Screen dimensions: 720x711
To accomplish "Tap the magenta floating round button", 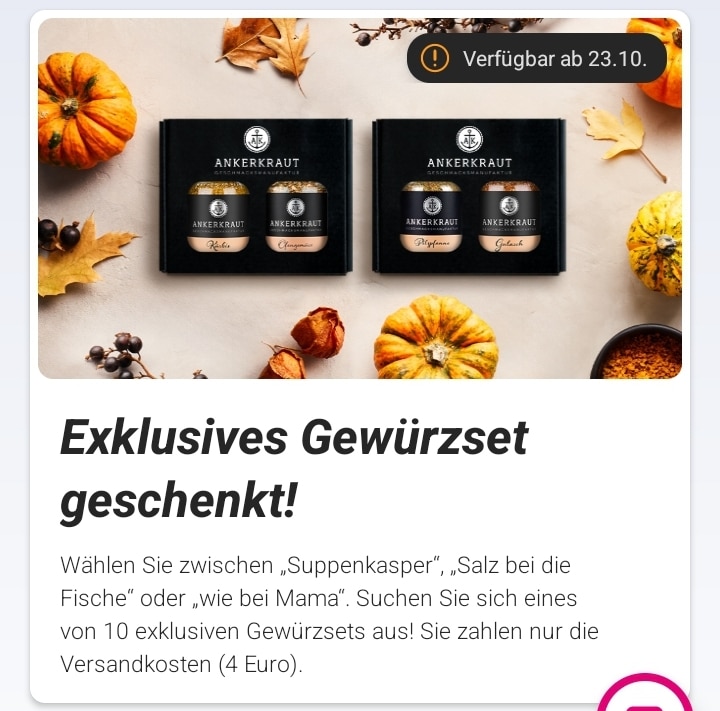I will [645, 699].
